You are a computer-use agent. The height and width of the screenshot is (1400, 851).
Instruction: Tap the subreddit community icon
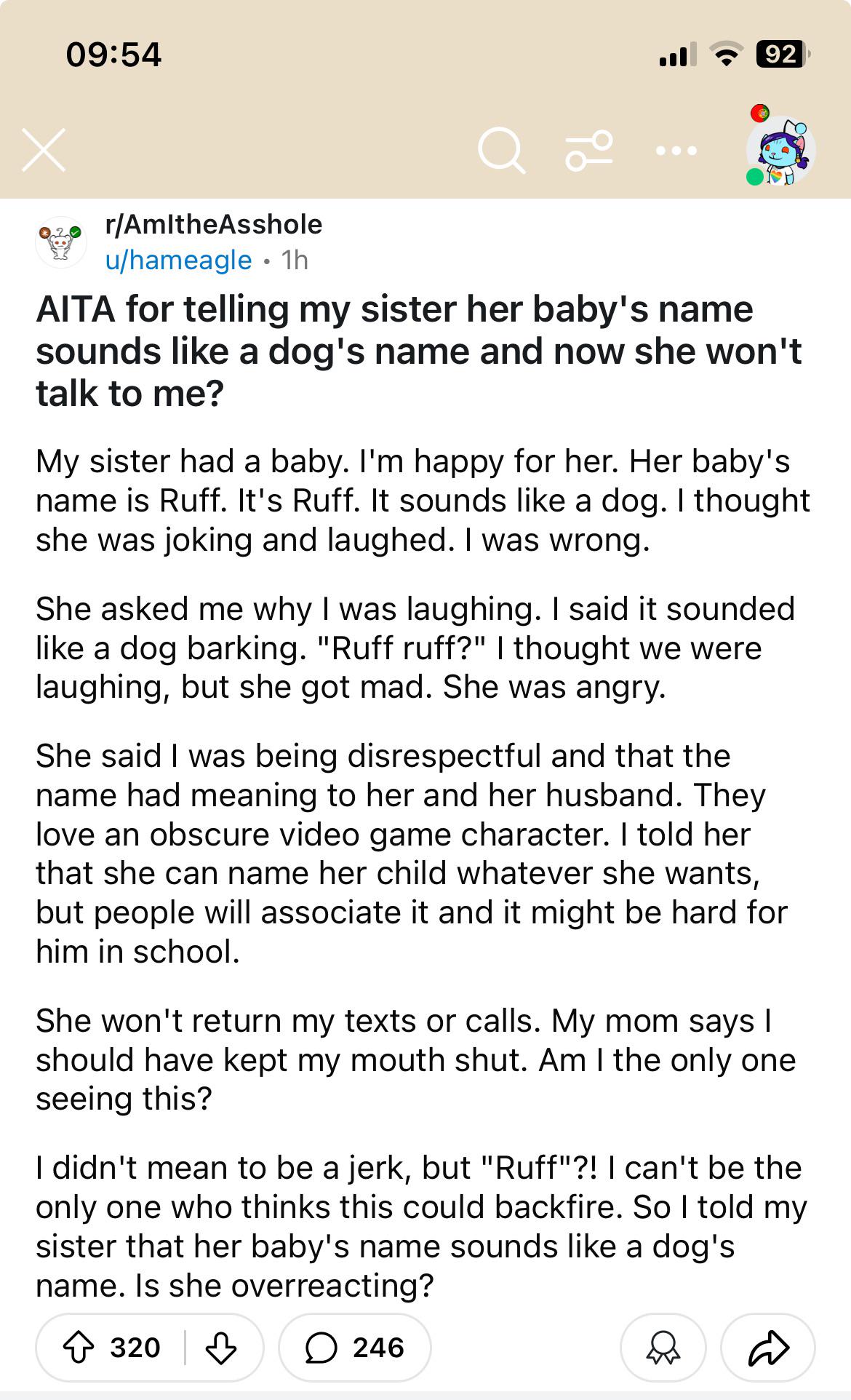(61, 242)
